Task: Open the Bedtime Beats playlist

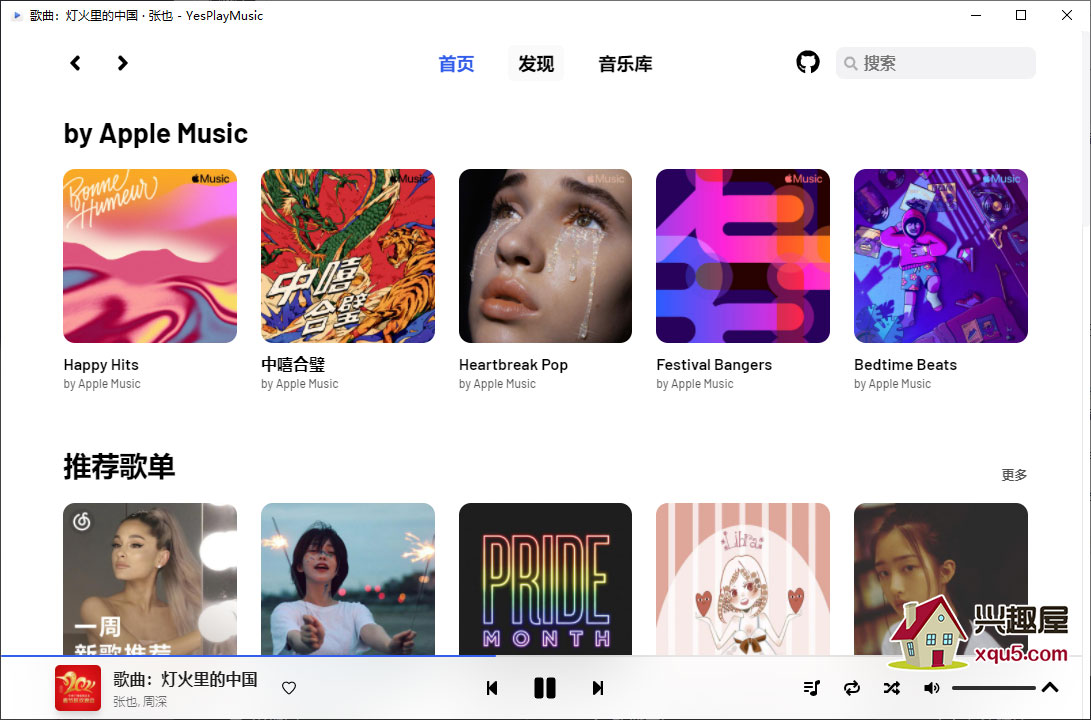Action: click(x=940, y=256)
